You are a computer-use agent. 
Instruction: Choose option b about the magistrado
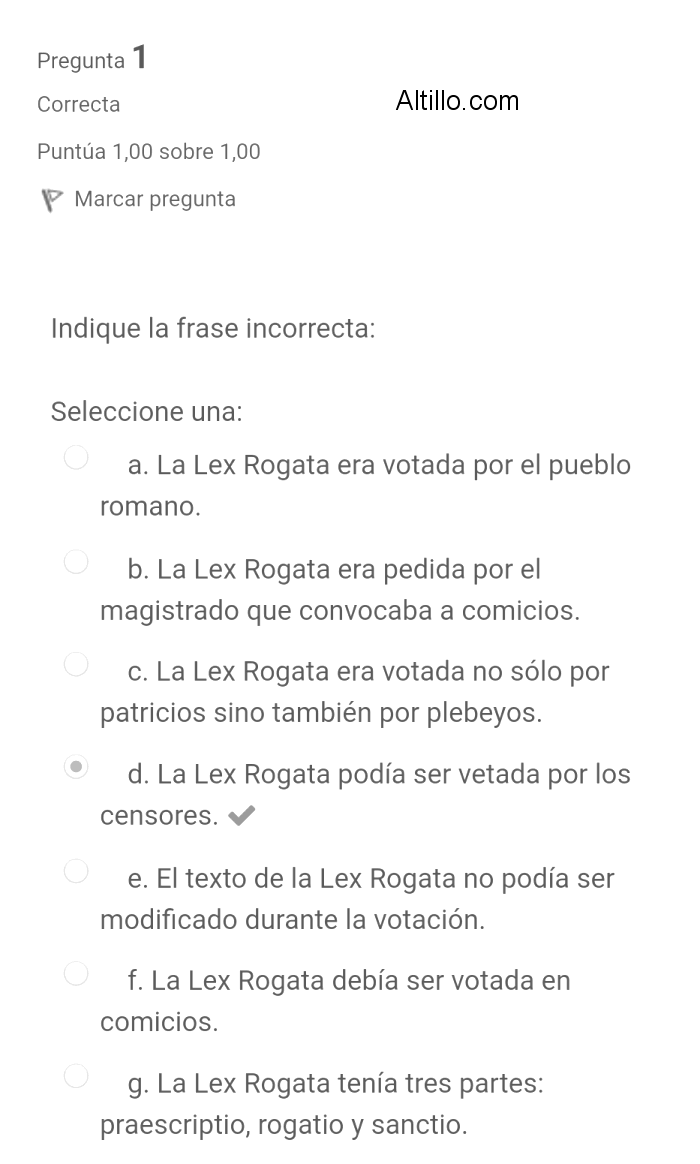click(76, 561)
